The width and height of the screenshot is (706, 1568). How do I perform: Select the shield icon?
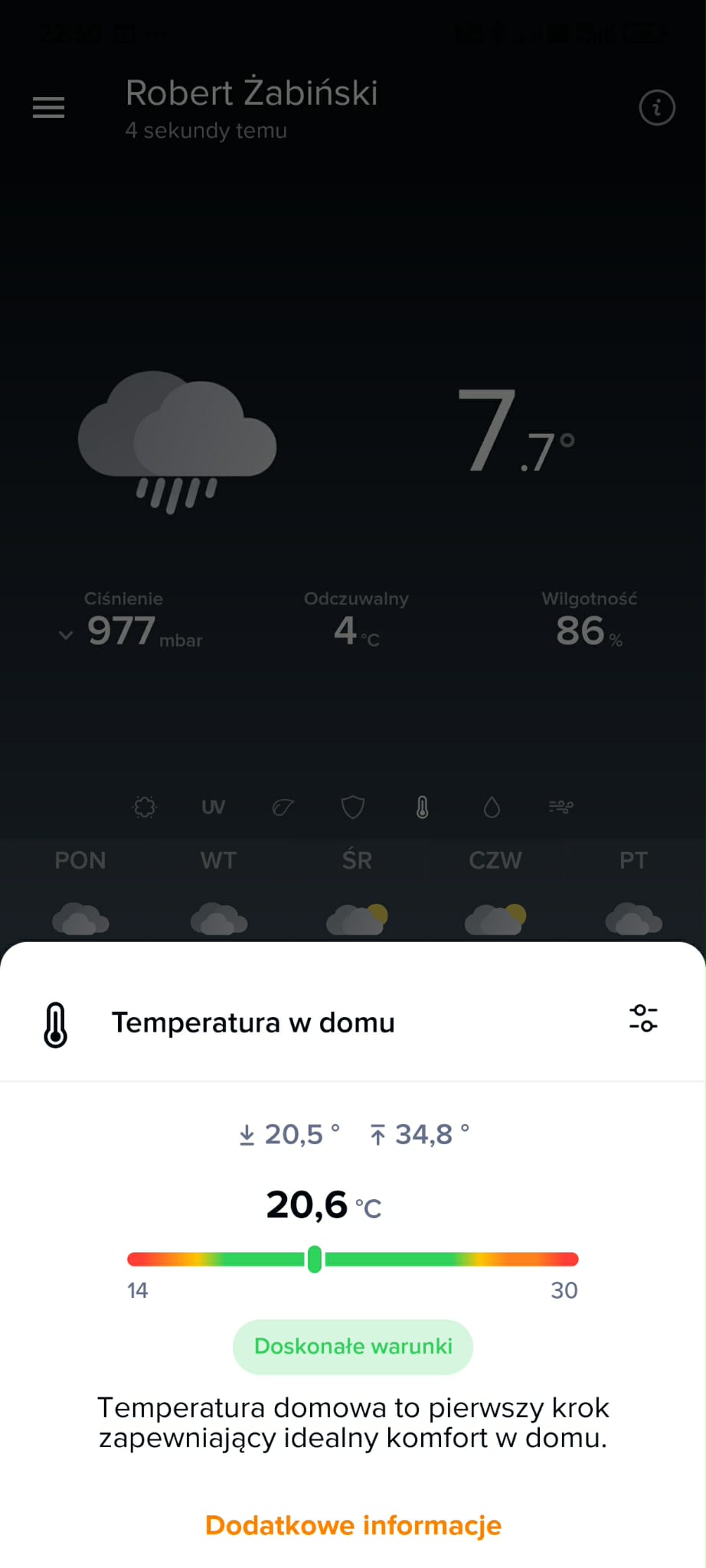[352, 807]
